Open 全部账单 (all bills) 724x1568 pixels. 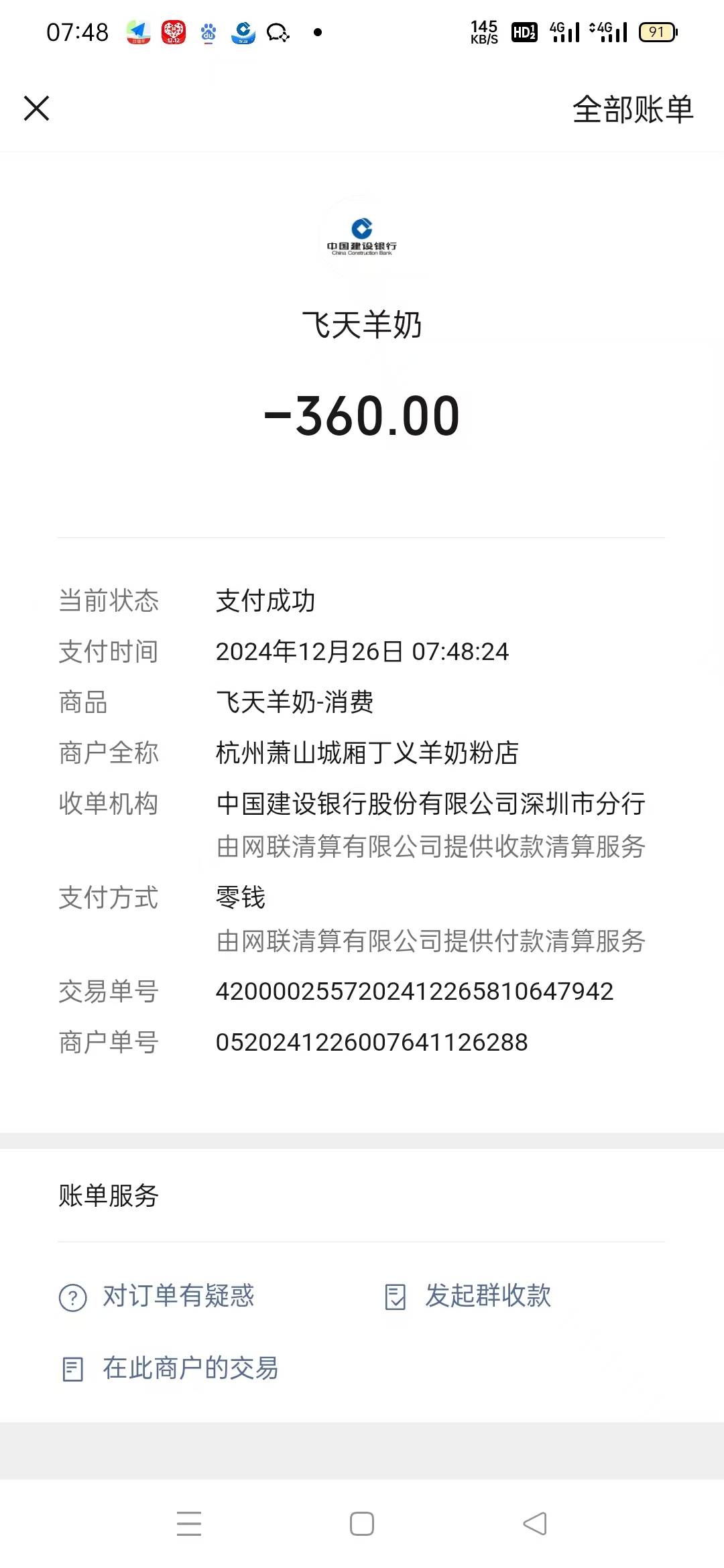[632, 109]
